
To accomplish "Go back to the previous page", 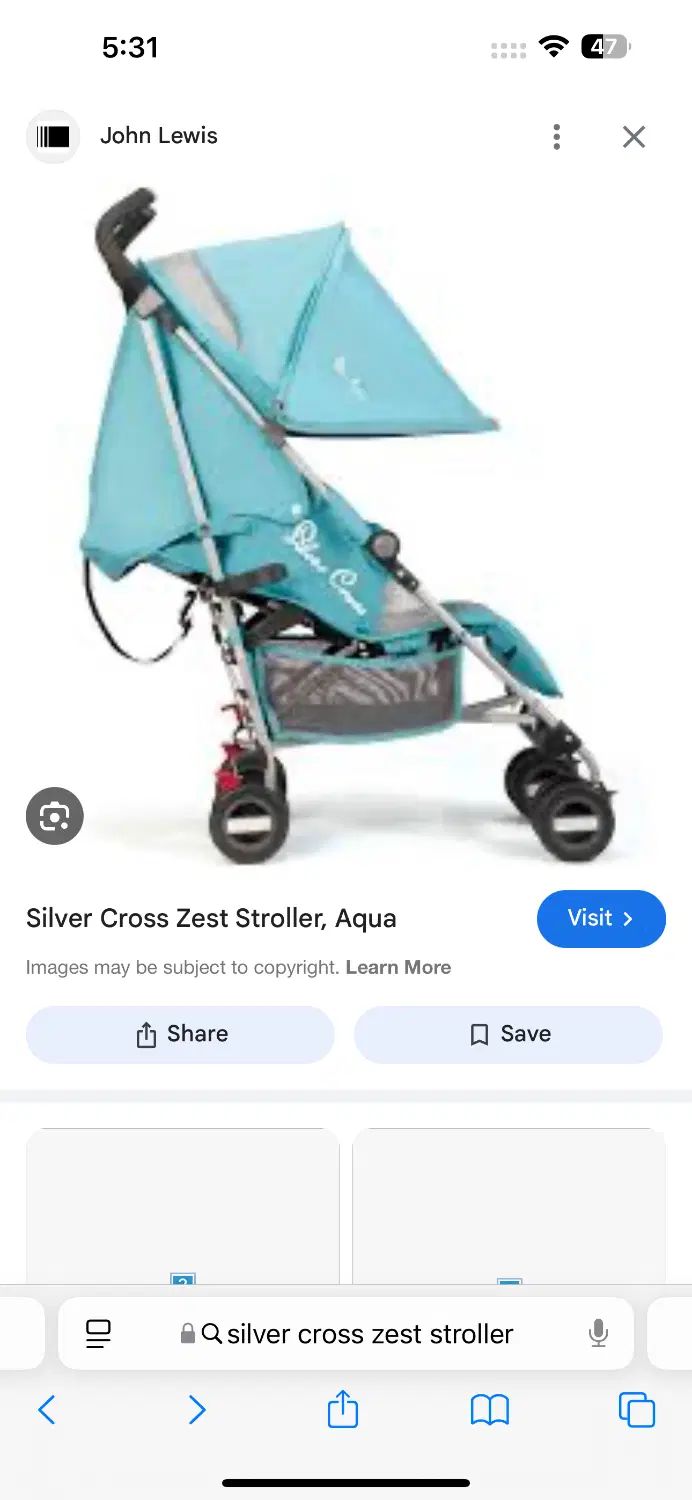I will [47, 1410].
